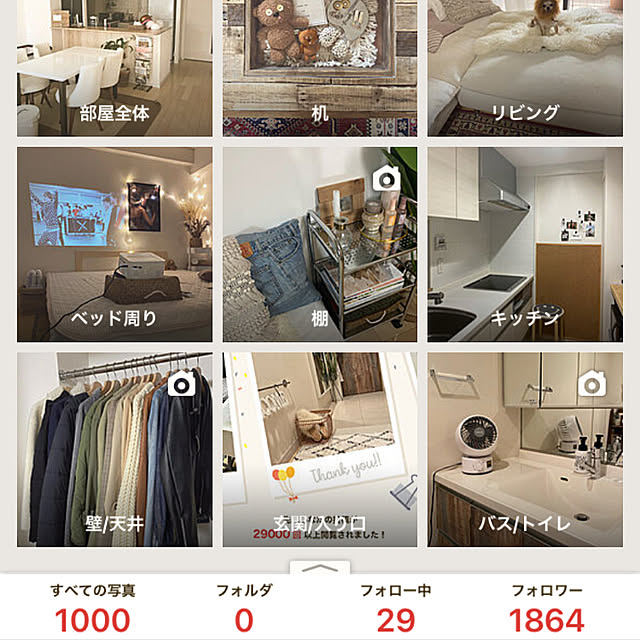Image resolution: width=640 pixels, height=640 pixels.
Task: Show フォロー中 accounts list
Action: coord(396,608)
